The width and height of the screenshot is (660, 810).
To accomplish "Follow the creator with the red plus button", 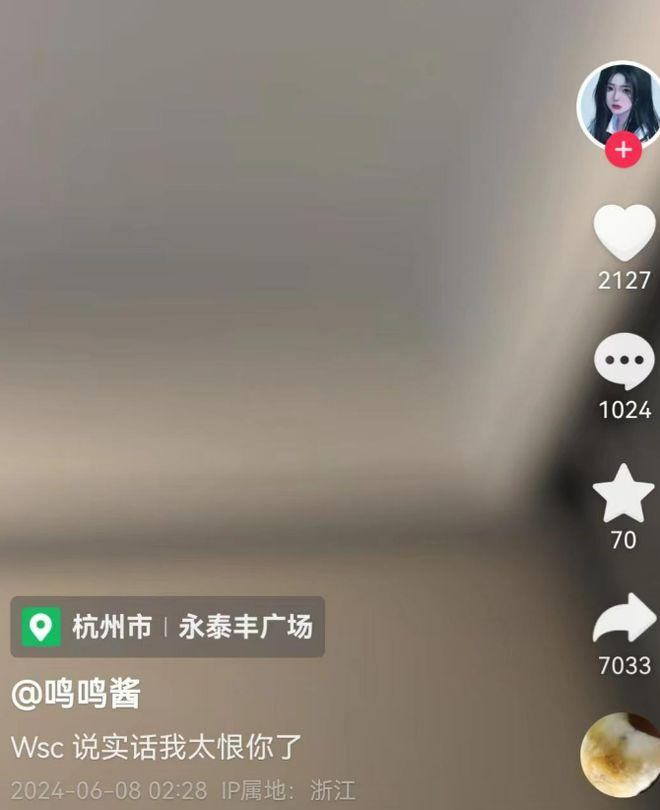I will tap(624, 150).
